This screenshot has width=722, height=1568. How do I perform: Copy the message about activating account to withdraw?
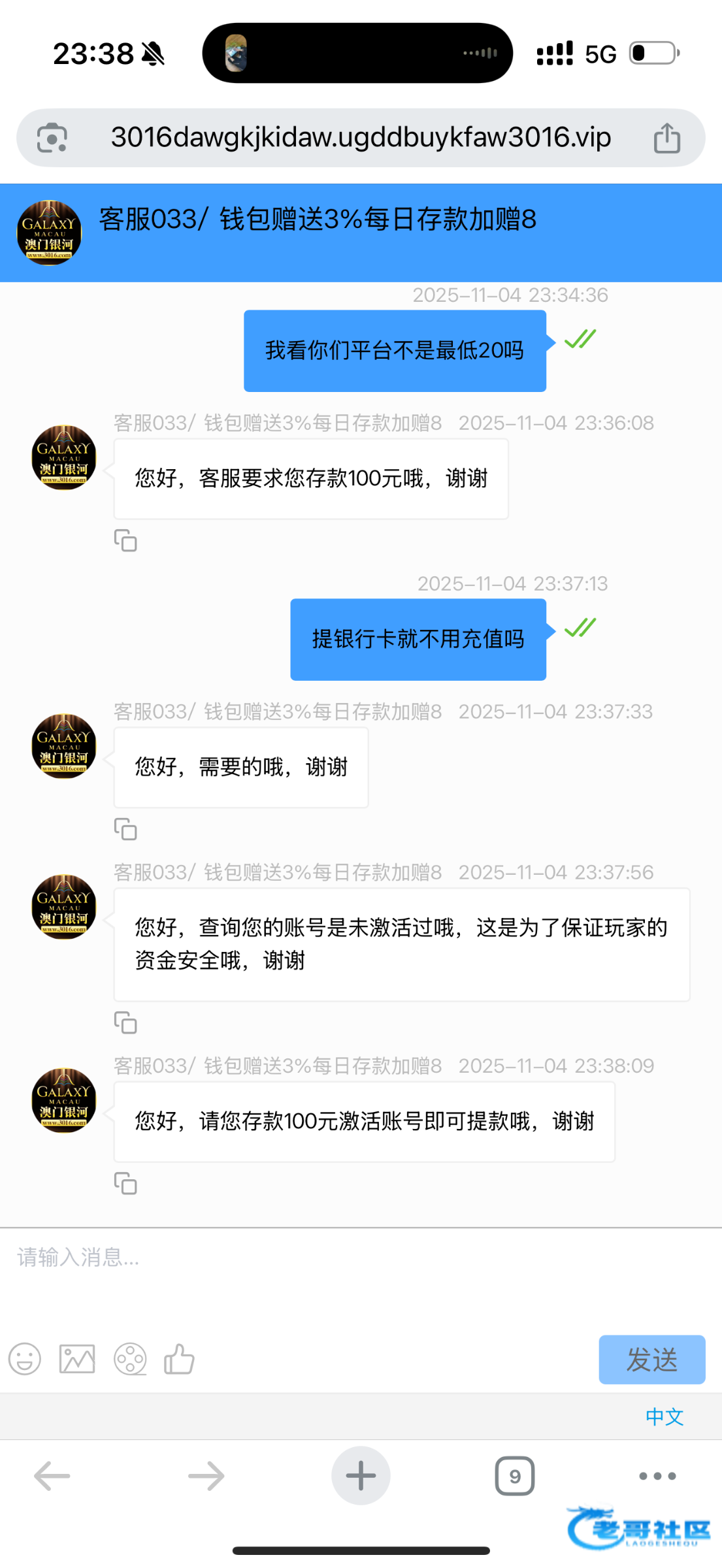pyautogui.click(x=125, y=1183)
